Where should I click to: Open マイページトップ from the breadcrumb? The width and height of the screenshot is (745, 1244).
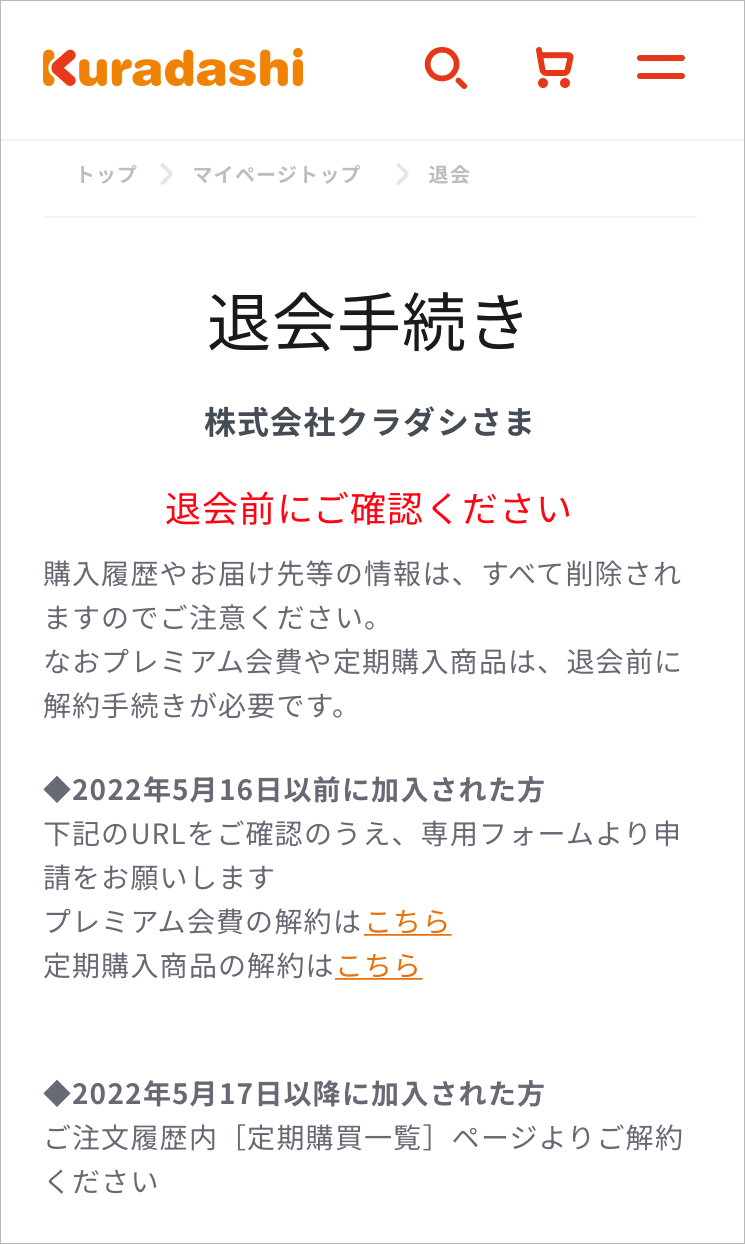coord(277,174)
